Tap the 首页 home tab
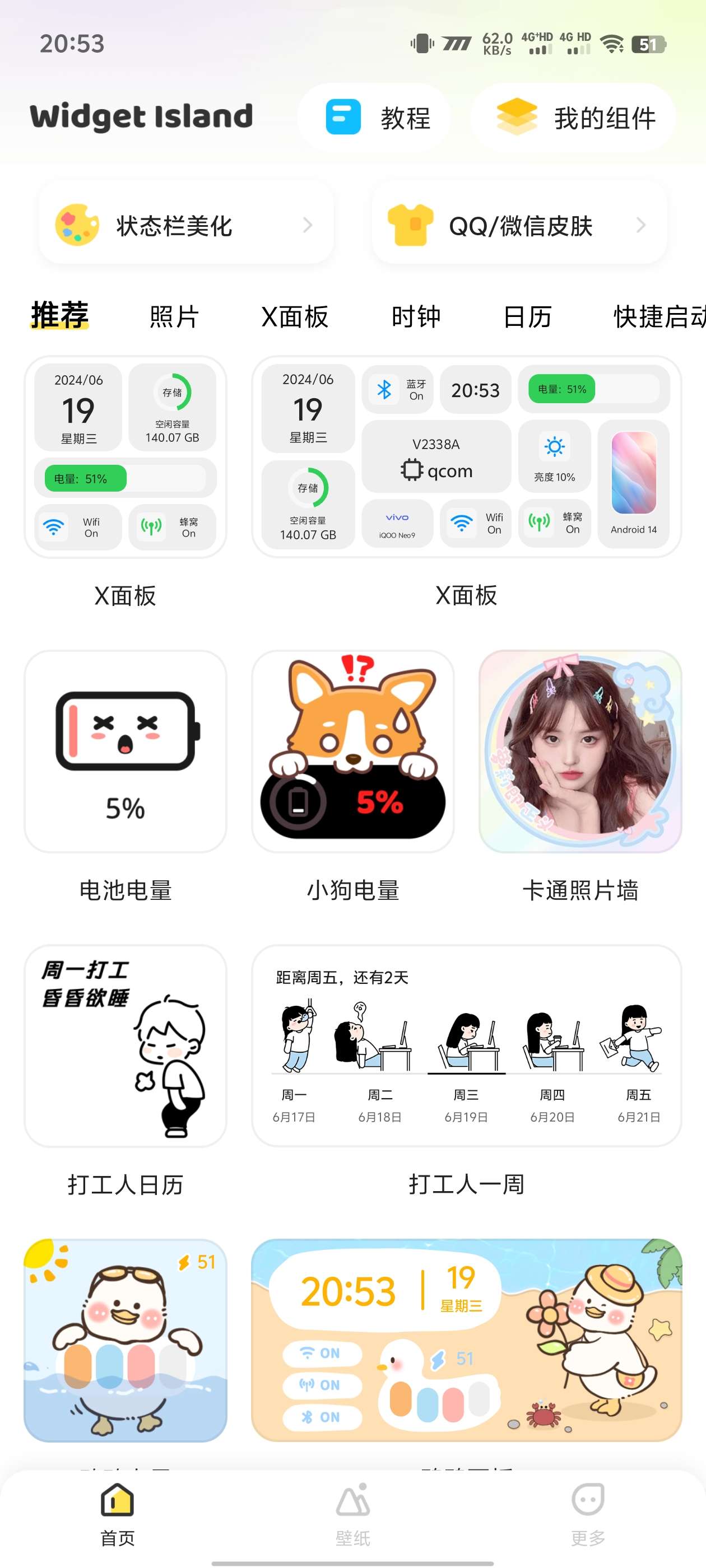 coord(118,1513)
